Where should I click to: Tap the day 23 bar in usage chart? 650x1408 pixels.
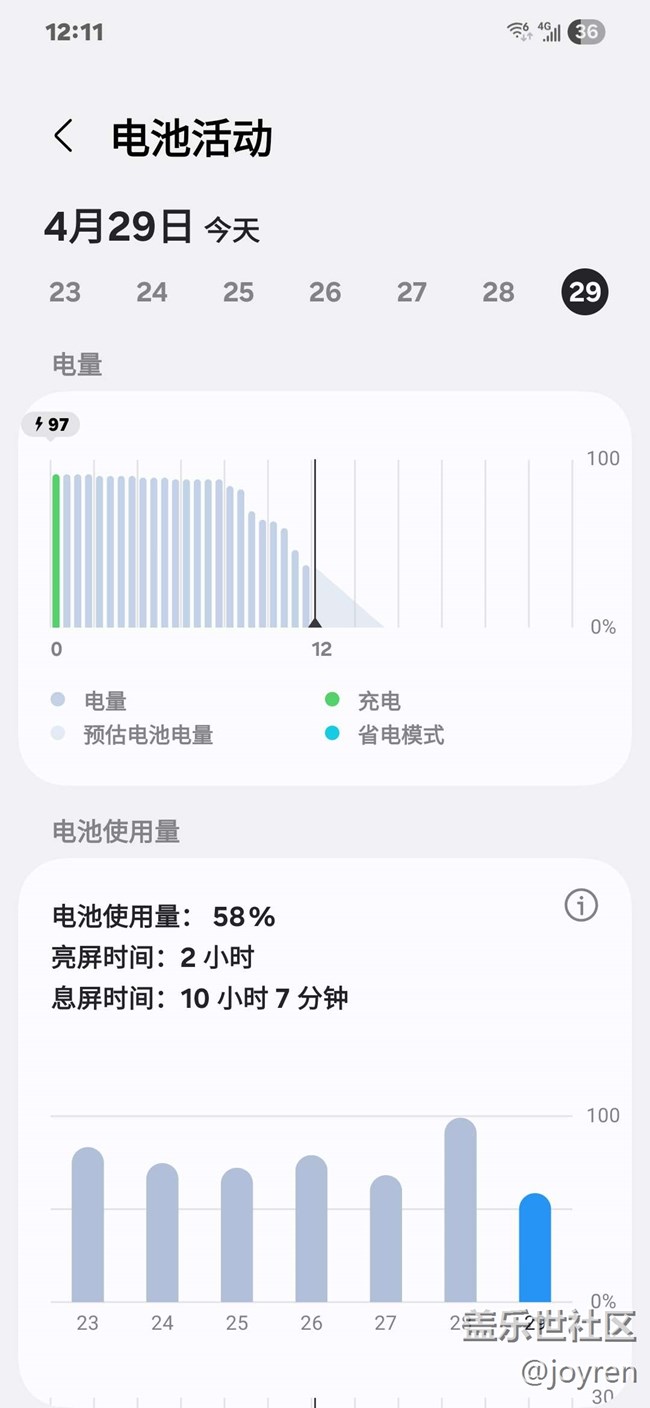(88, 1224)
